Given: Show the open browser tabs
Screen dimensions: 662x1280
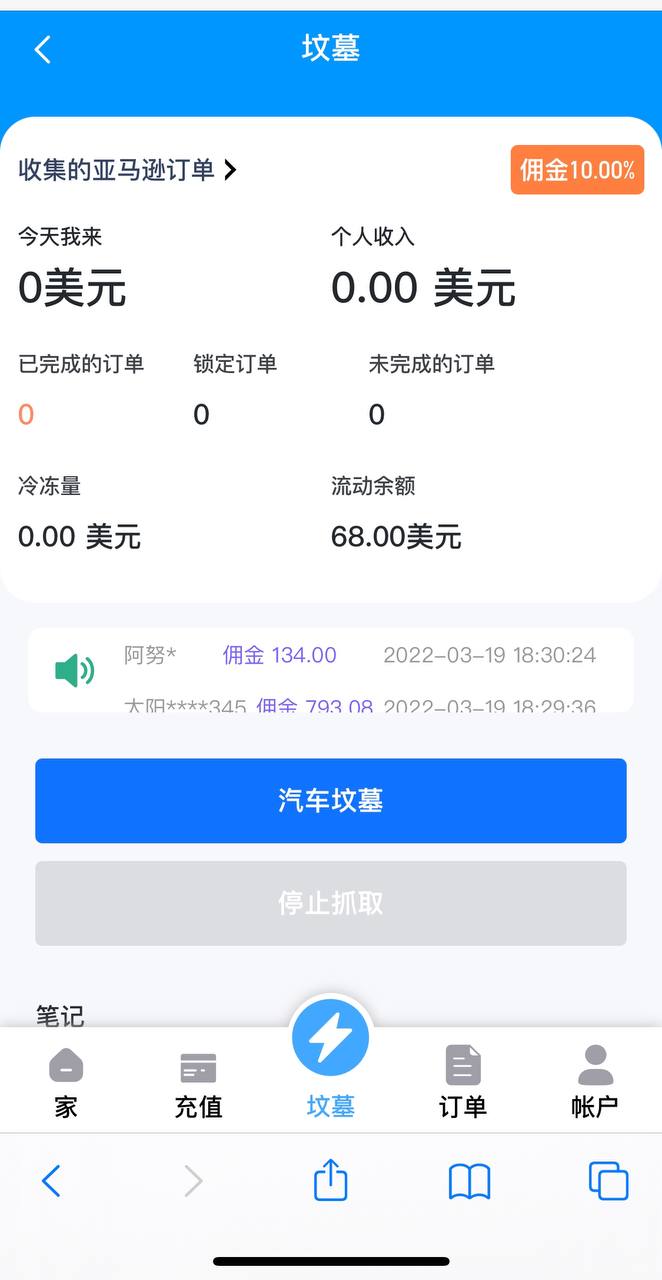Looking at the screenshot, I should coord(608,1181).
